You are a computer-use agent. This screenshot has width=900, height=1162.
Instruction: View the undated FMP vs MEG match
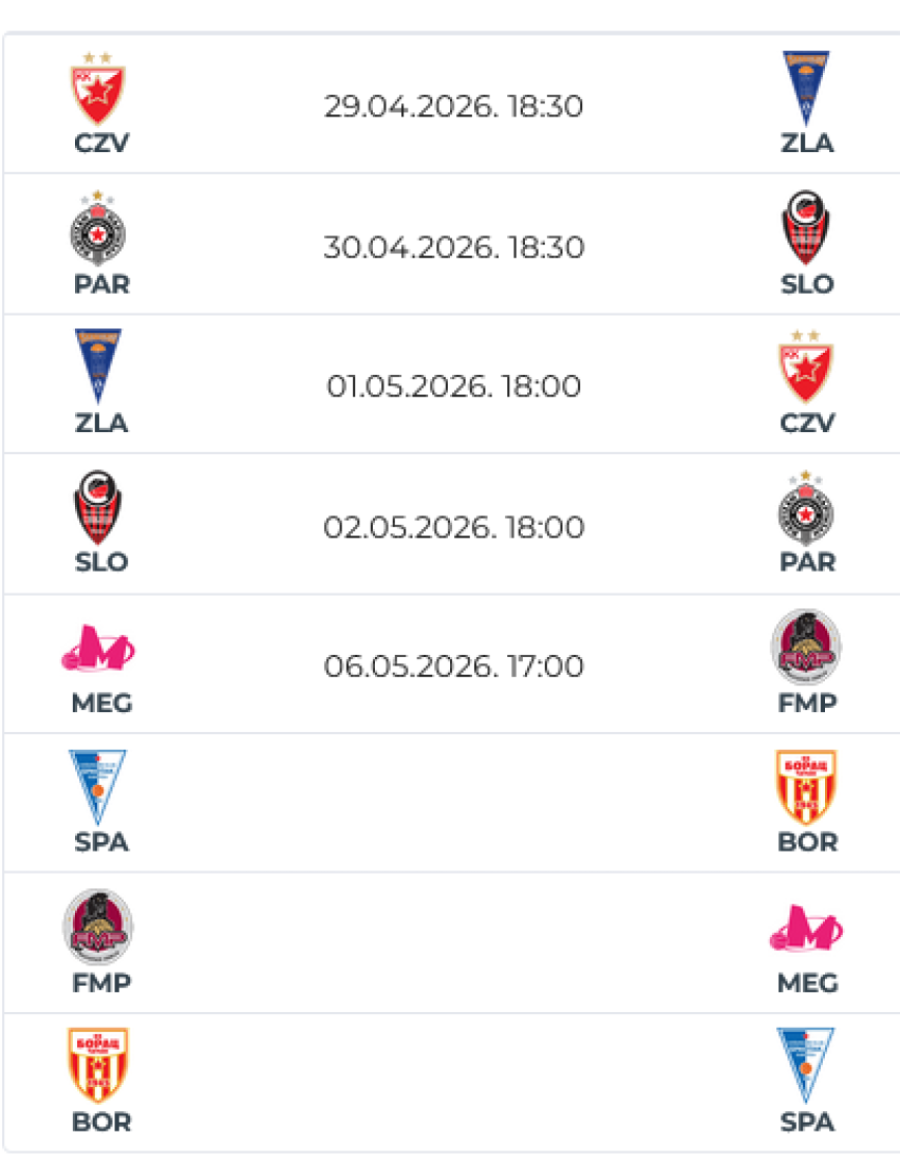click(453, 943)
